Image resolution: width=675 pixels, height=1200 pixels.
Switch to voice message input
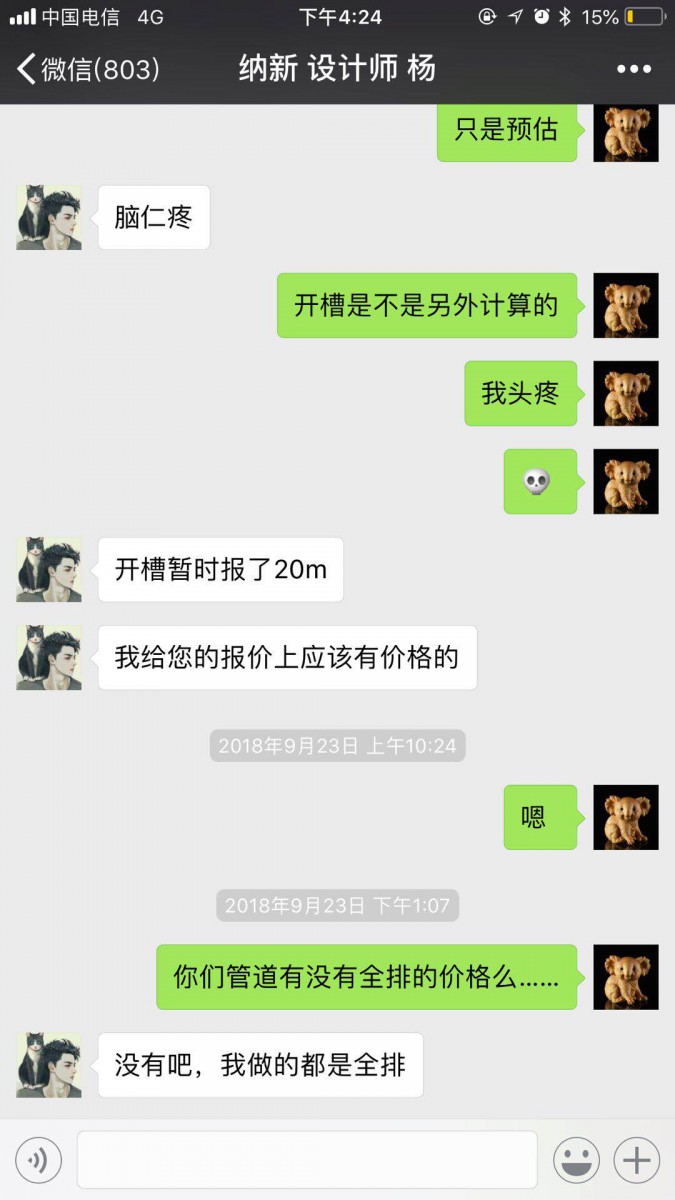click(x=39, y=1160)
